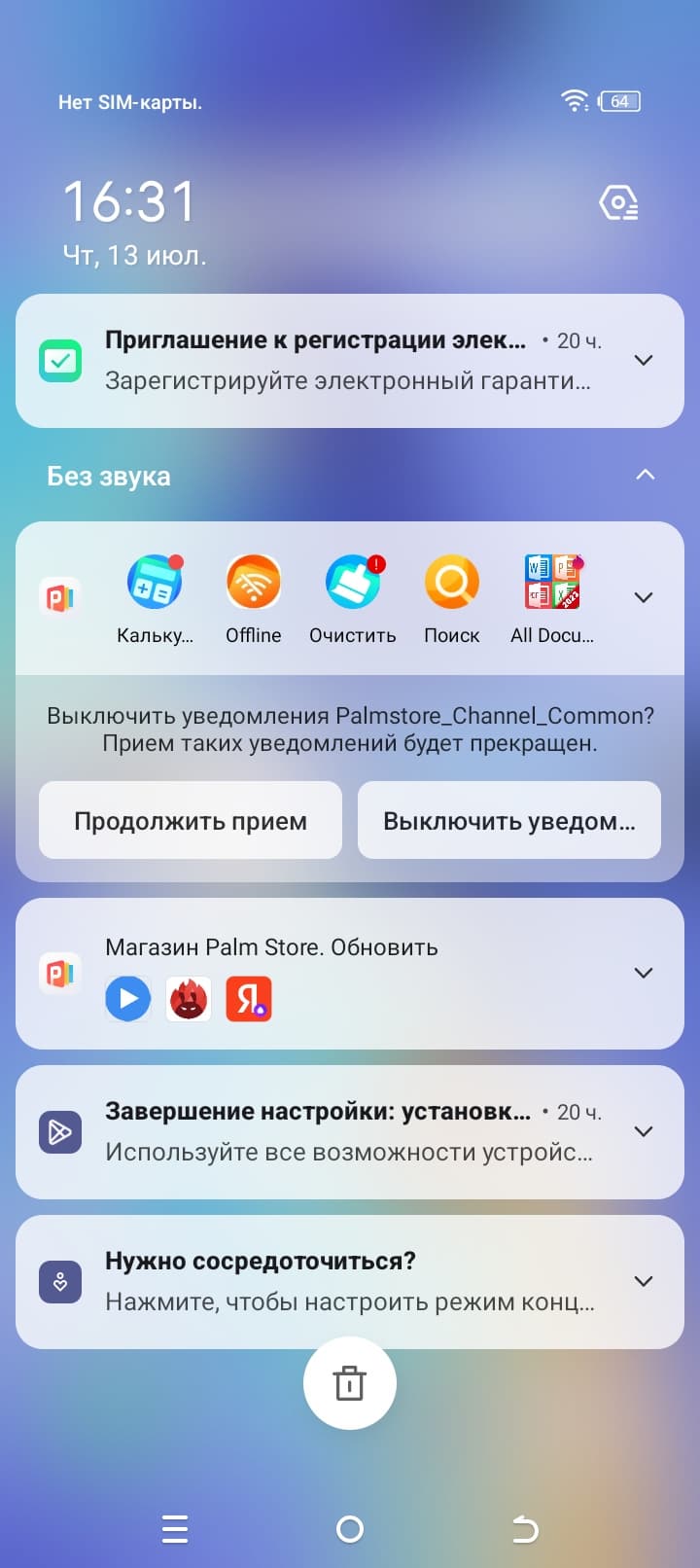Screen dimensions: 700x1568
Task: Open the settings gear icon
Action: click(618, 203)
